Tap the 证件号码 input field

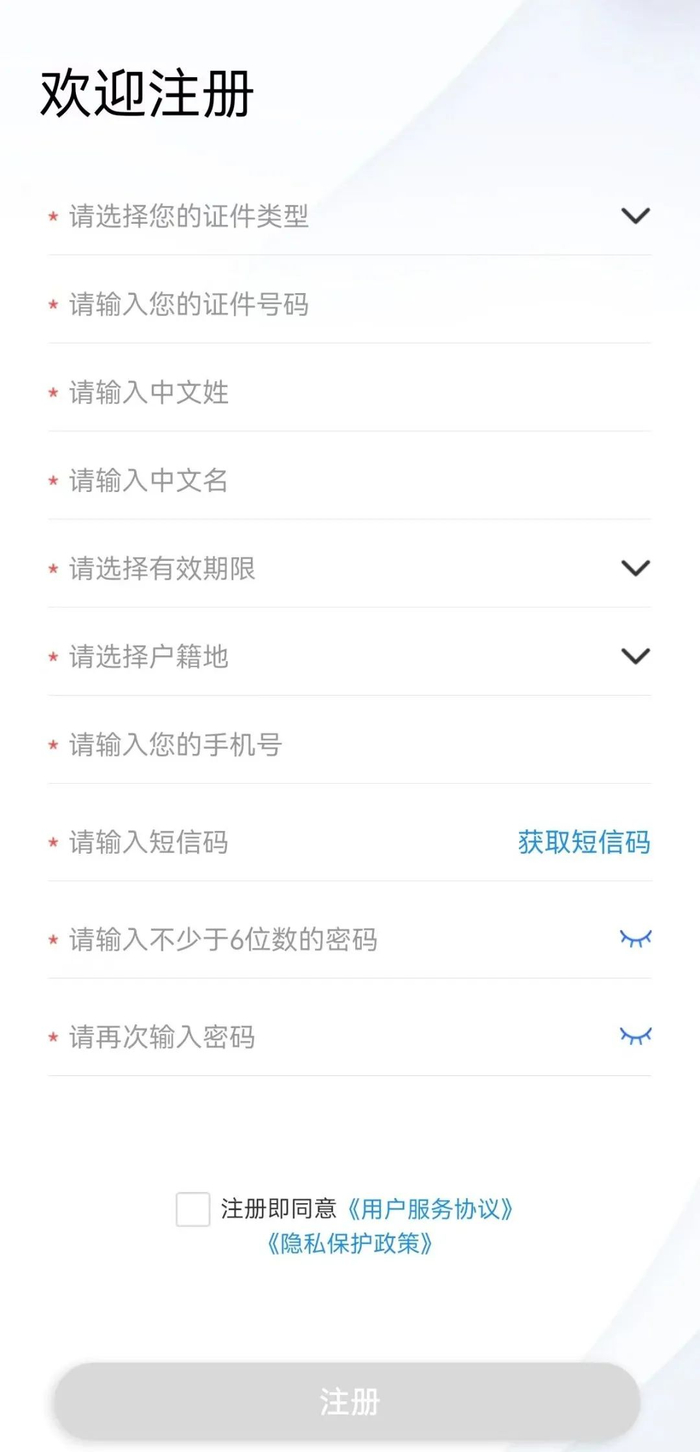(x=350, y=304)
